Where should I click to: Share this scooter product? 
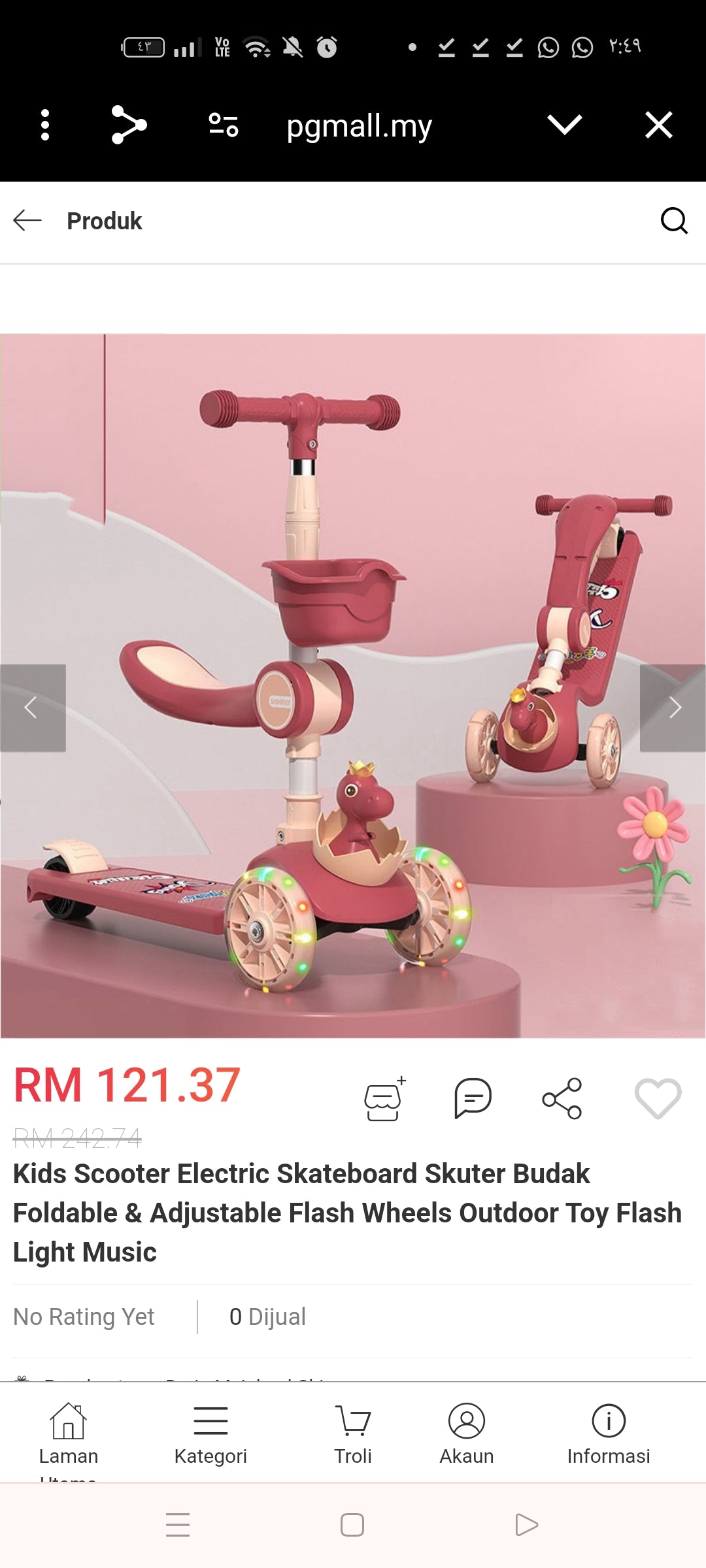562,1099
